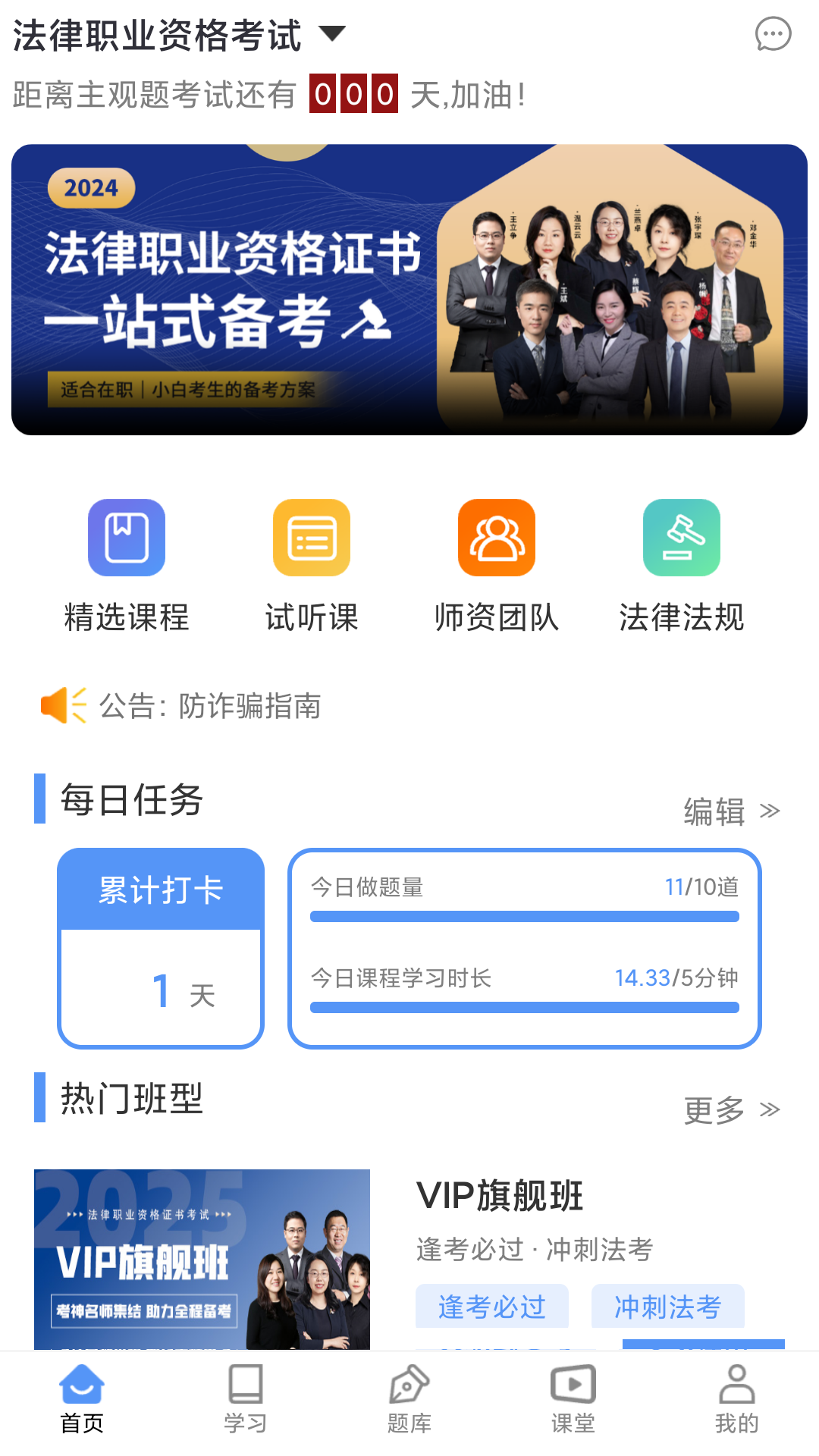Click the 今日做题量 progress bar

point(523,917)
